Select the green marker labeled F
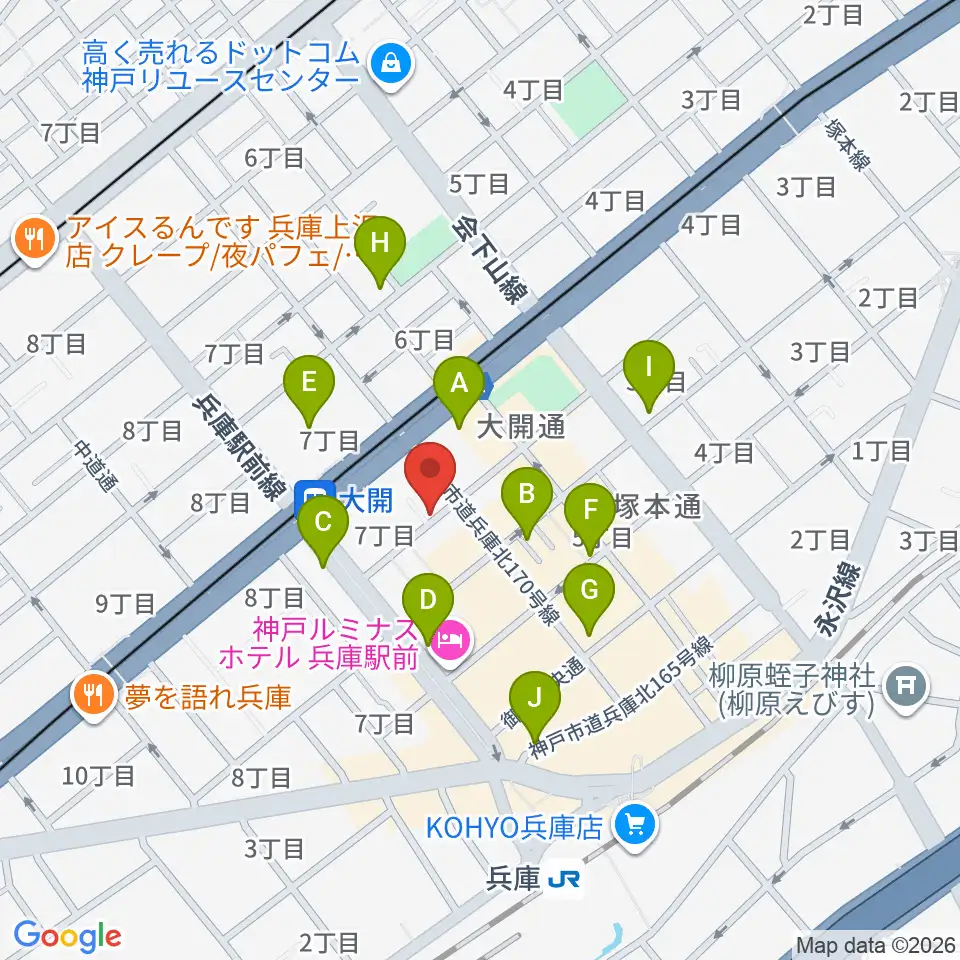Screen dimensions: 960x960 [x=590, y=512]
